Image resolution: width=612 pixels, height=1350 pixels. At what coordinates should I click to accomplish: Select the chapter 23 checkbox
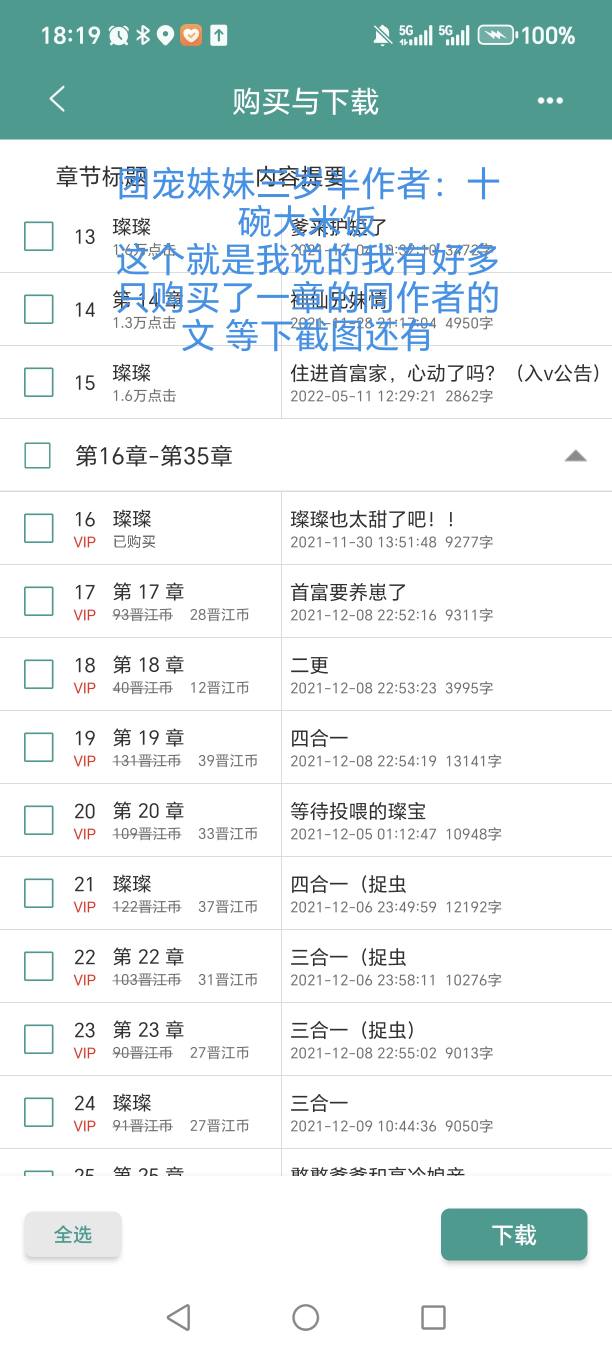pyautogui.click(x=39, y=1039)
